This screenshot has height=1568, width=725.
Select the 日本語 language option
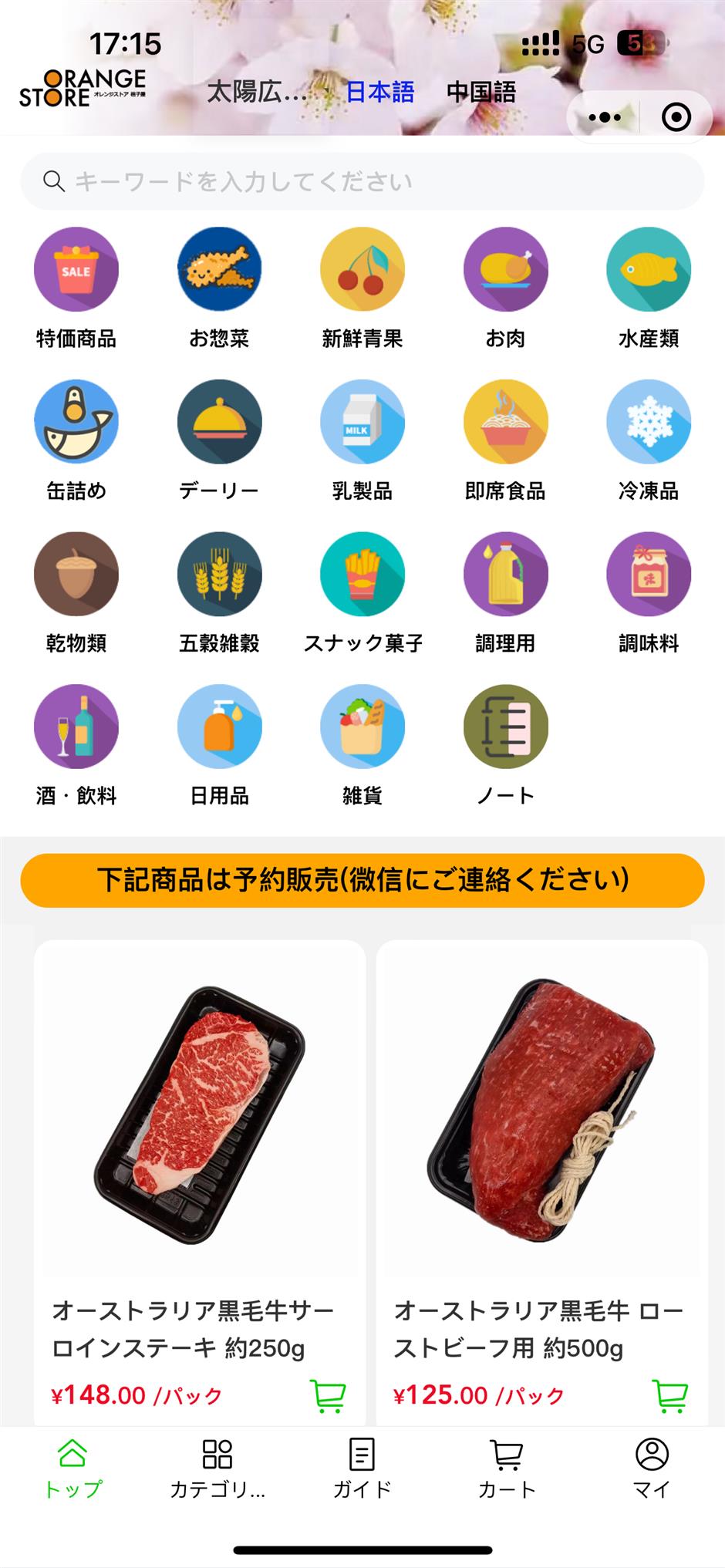[x=379, y=93]
